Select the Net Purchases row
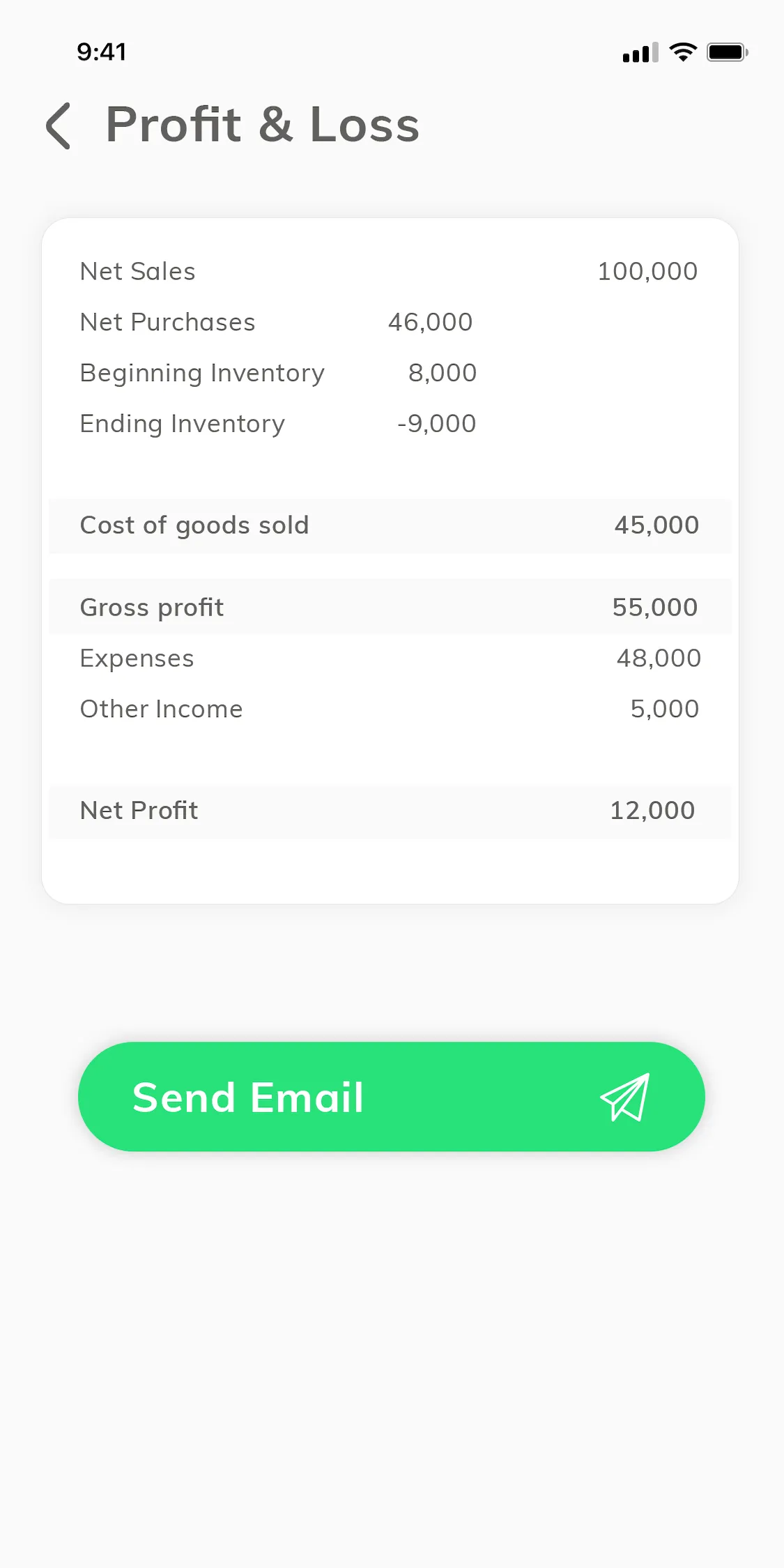784x1568 pixels. click(390, 322)
